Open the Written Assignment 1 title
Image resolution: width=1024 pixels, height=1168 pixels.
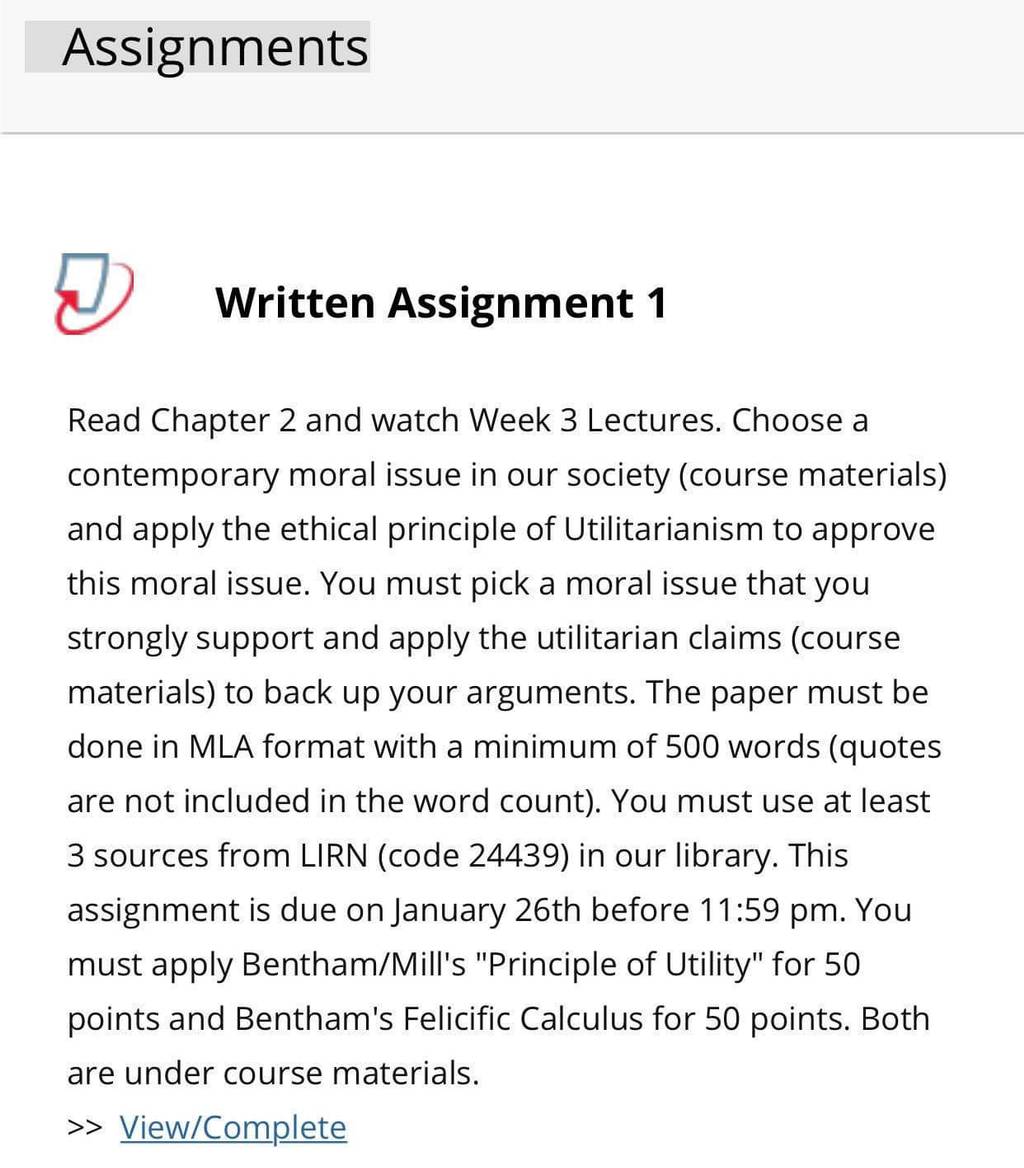[441, 303]
